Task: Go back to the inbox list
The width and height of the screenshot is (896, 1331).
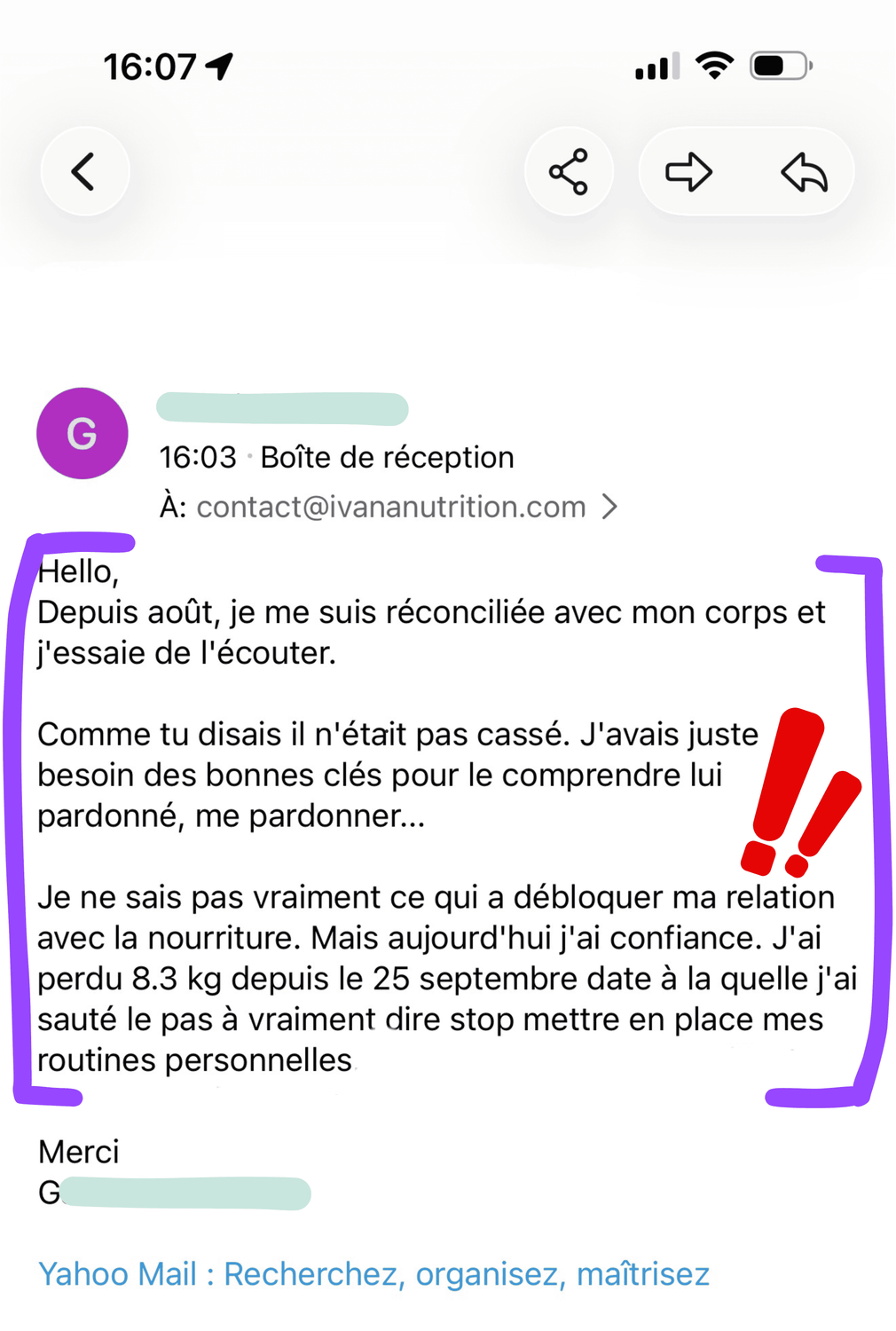Action: (x=84, y=171)
